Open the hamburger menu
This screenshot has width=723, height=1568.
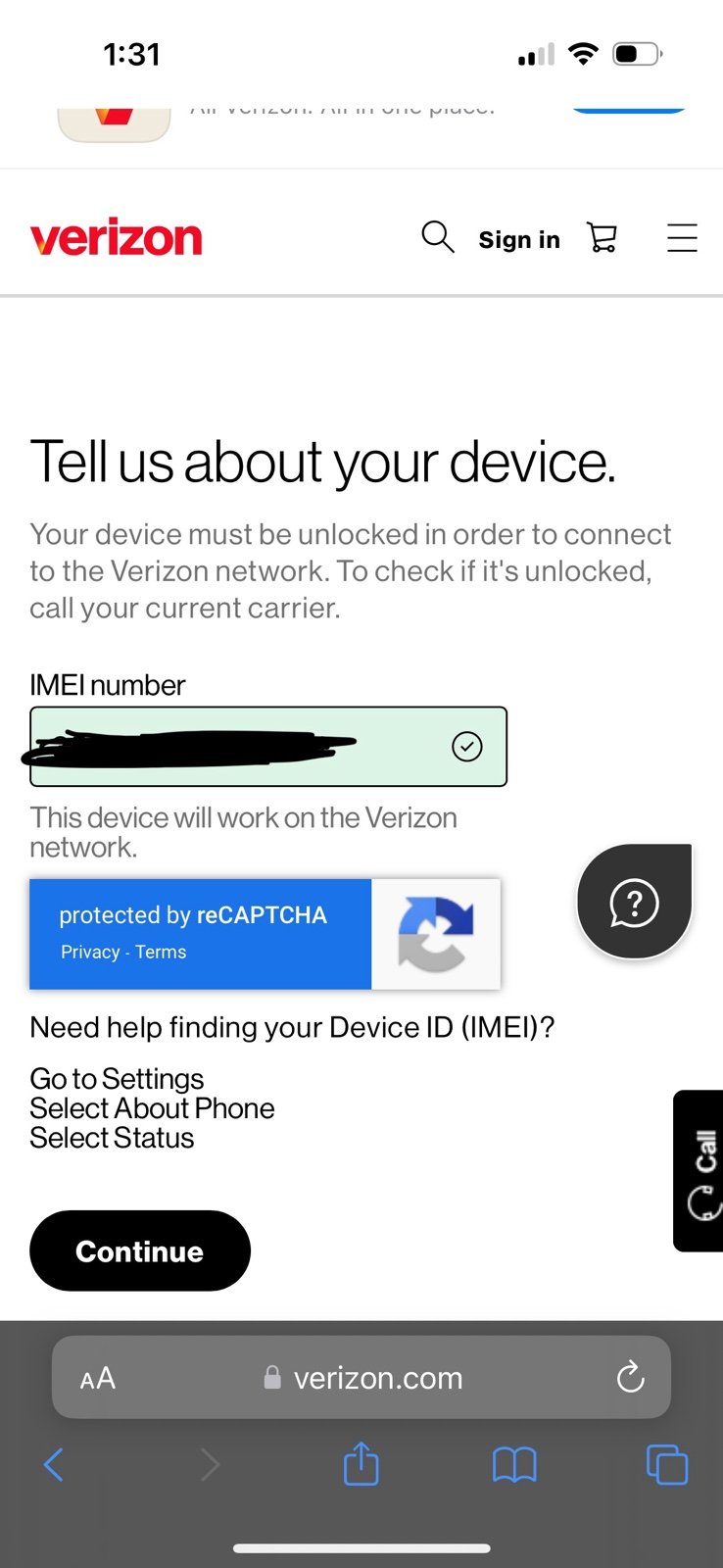pos(682,238)
